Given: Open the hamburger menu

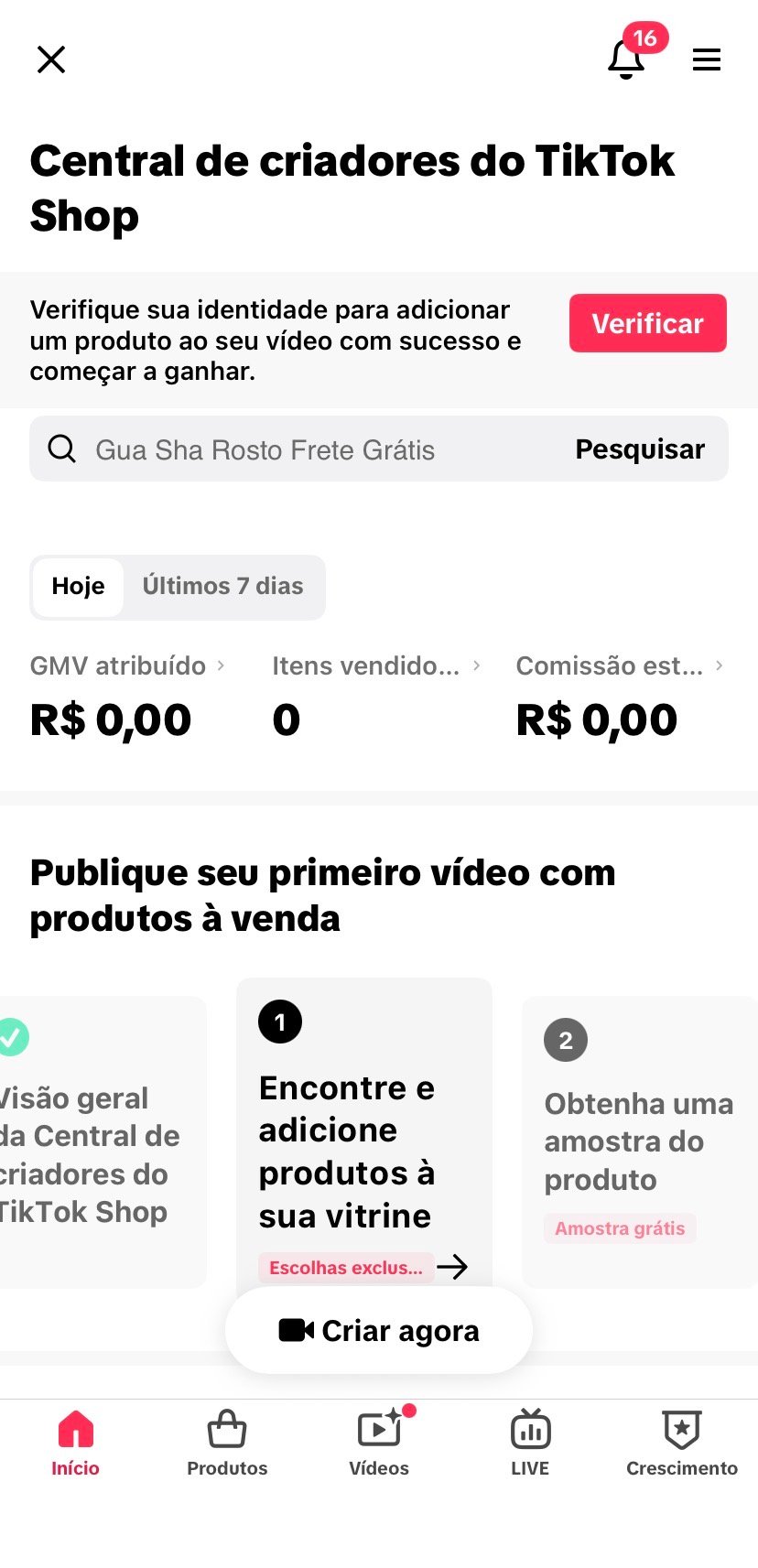Looking at the screenshot, I should (x=706, y=59).
